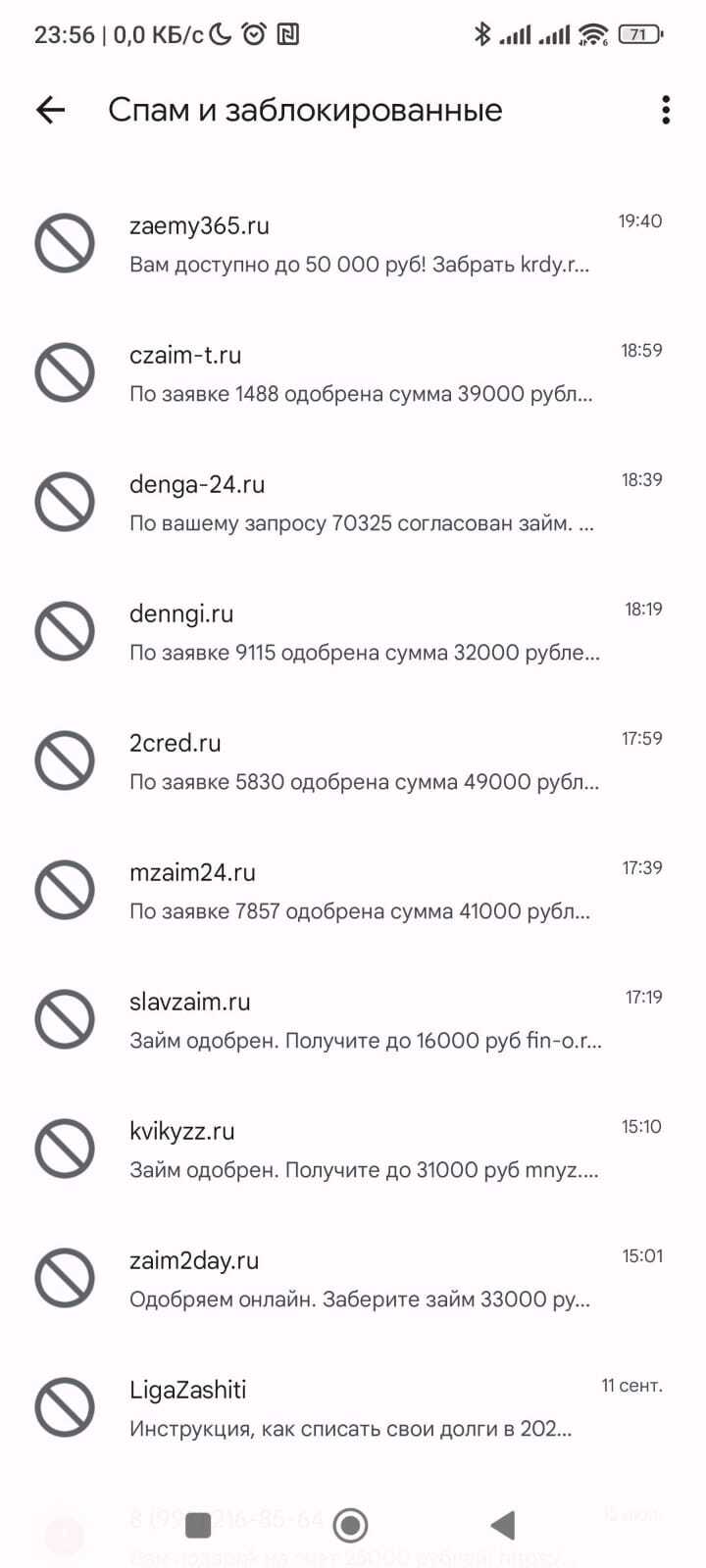Open the LigaZashiti message thread
The height and width of the screenshot is (1568, 706).
[353, 1408]
